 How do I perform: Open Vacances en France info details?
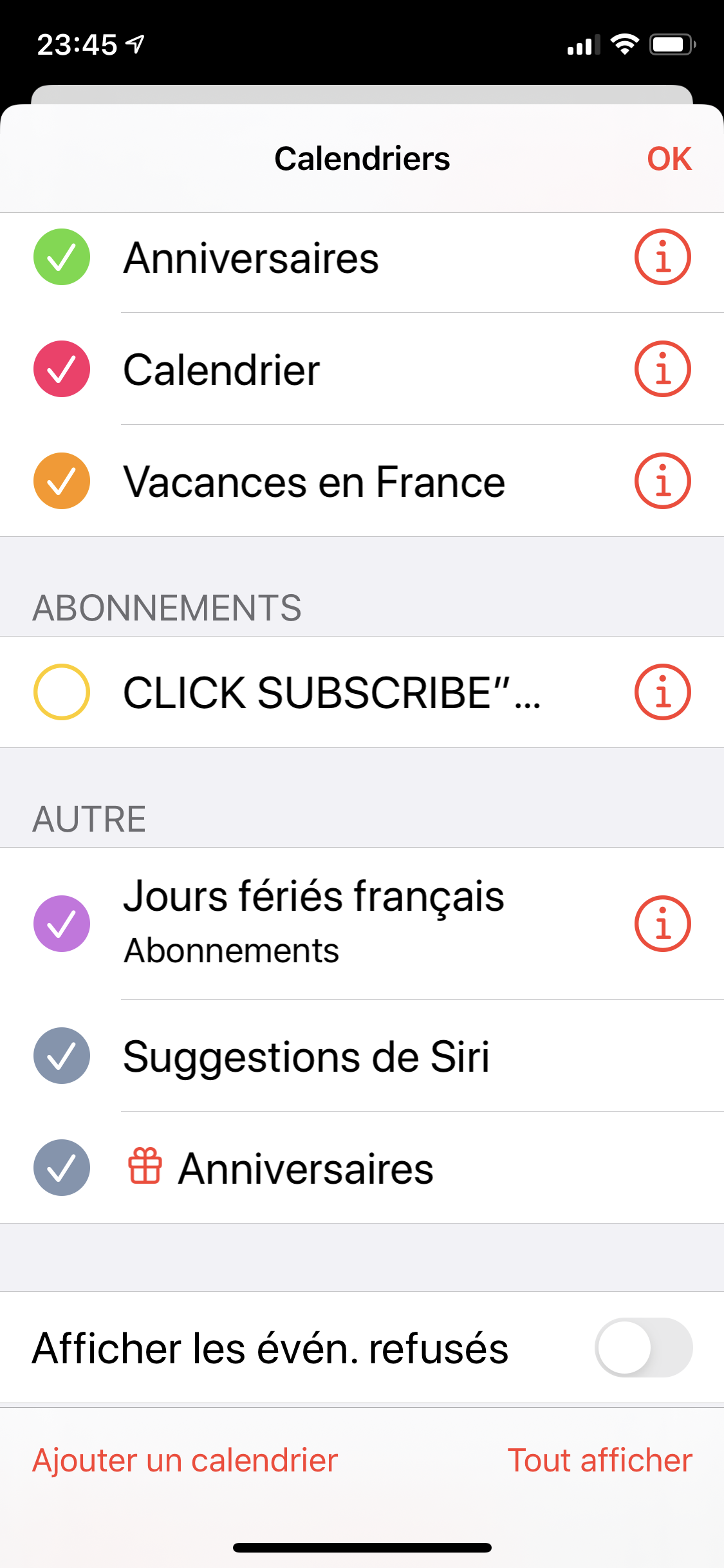662,481
